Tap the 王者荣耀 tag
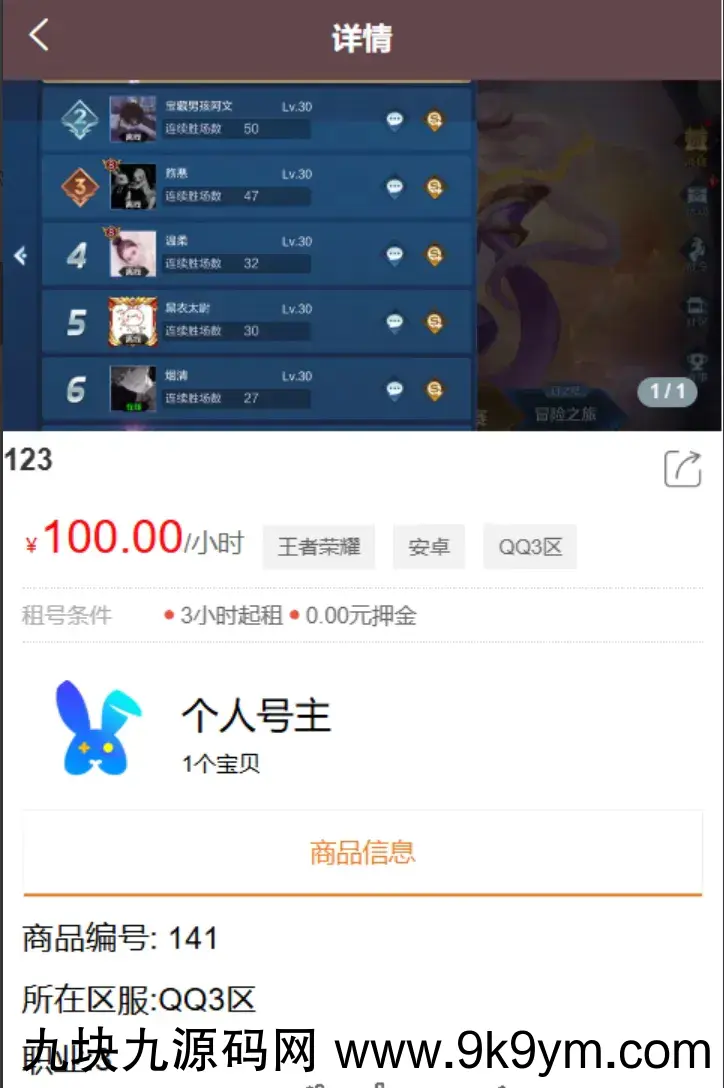Image resolution: width=724 pixels, height=1088 pixels. pos(318,547)
